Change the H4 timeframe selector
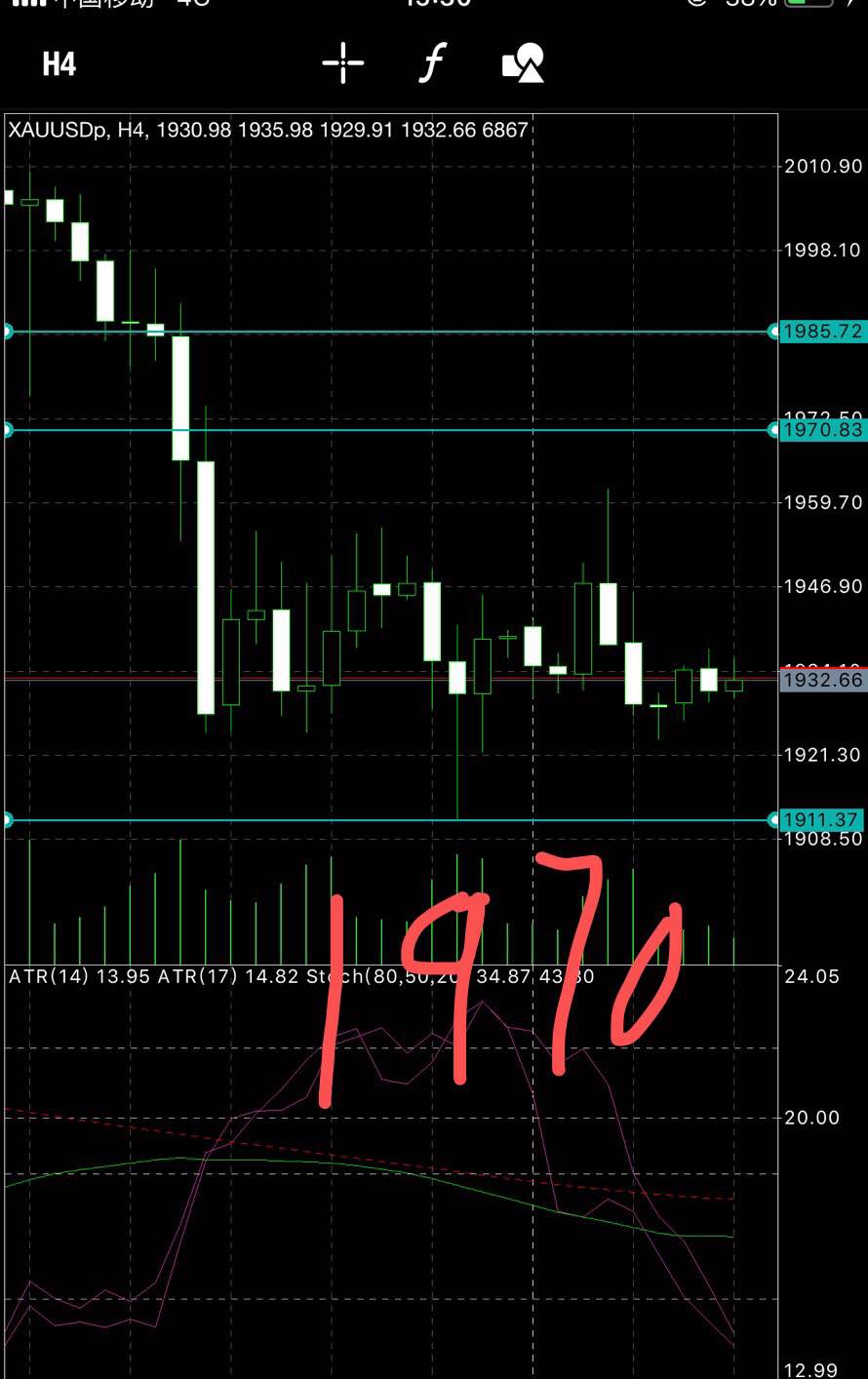 pyautogui.click(x=59, y=64)
